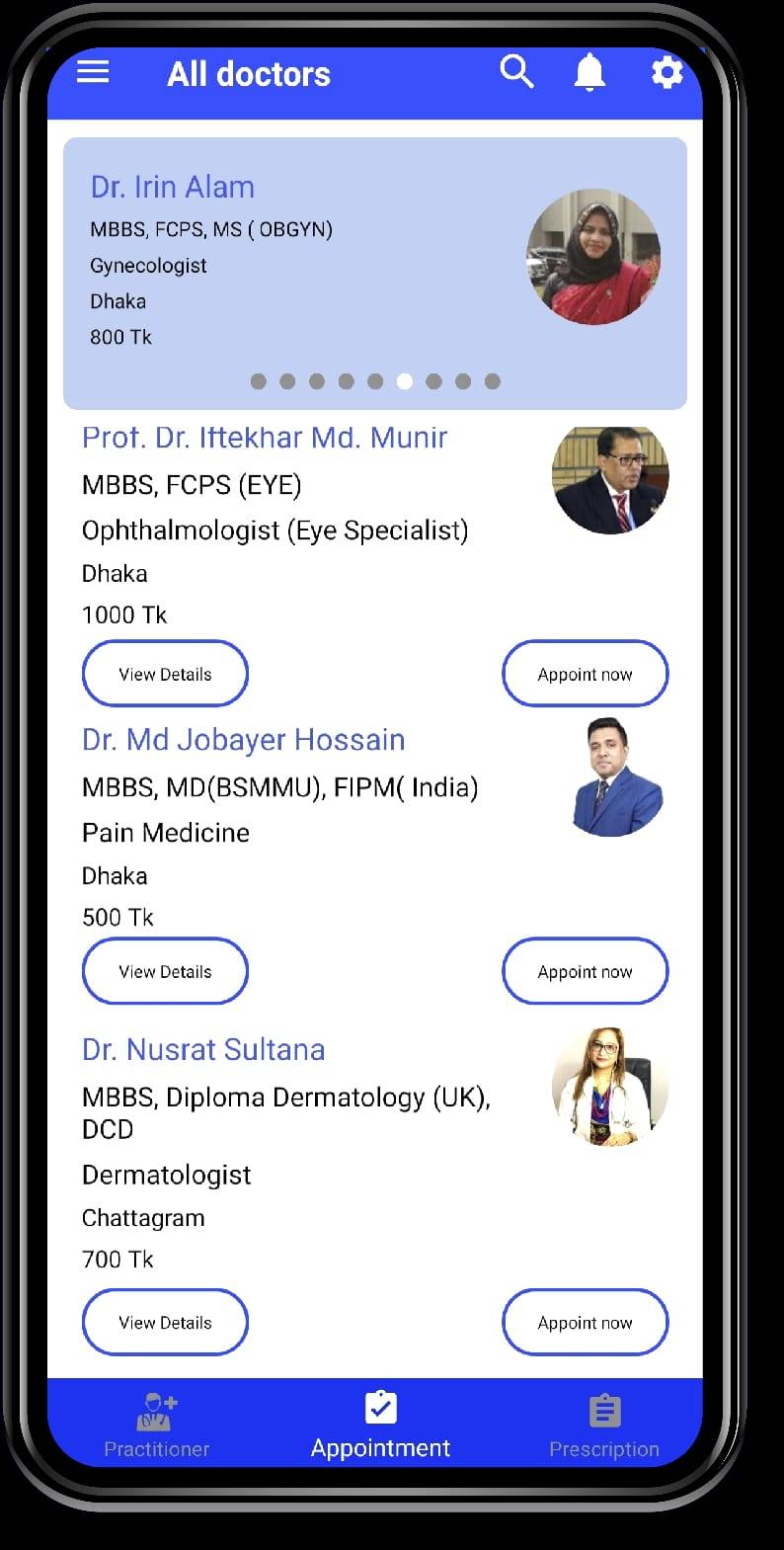Open doctor search
Screen dimensions: 784x1550
(x=516, y=72)
